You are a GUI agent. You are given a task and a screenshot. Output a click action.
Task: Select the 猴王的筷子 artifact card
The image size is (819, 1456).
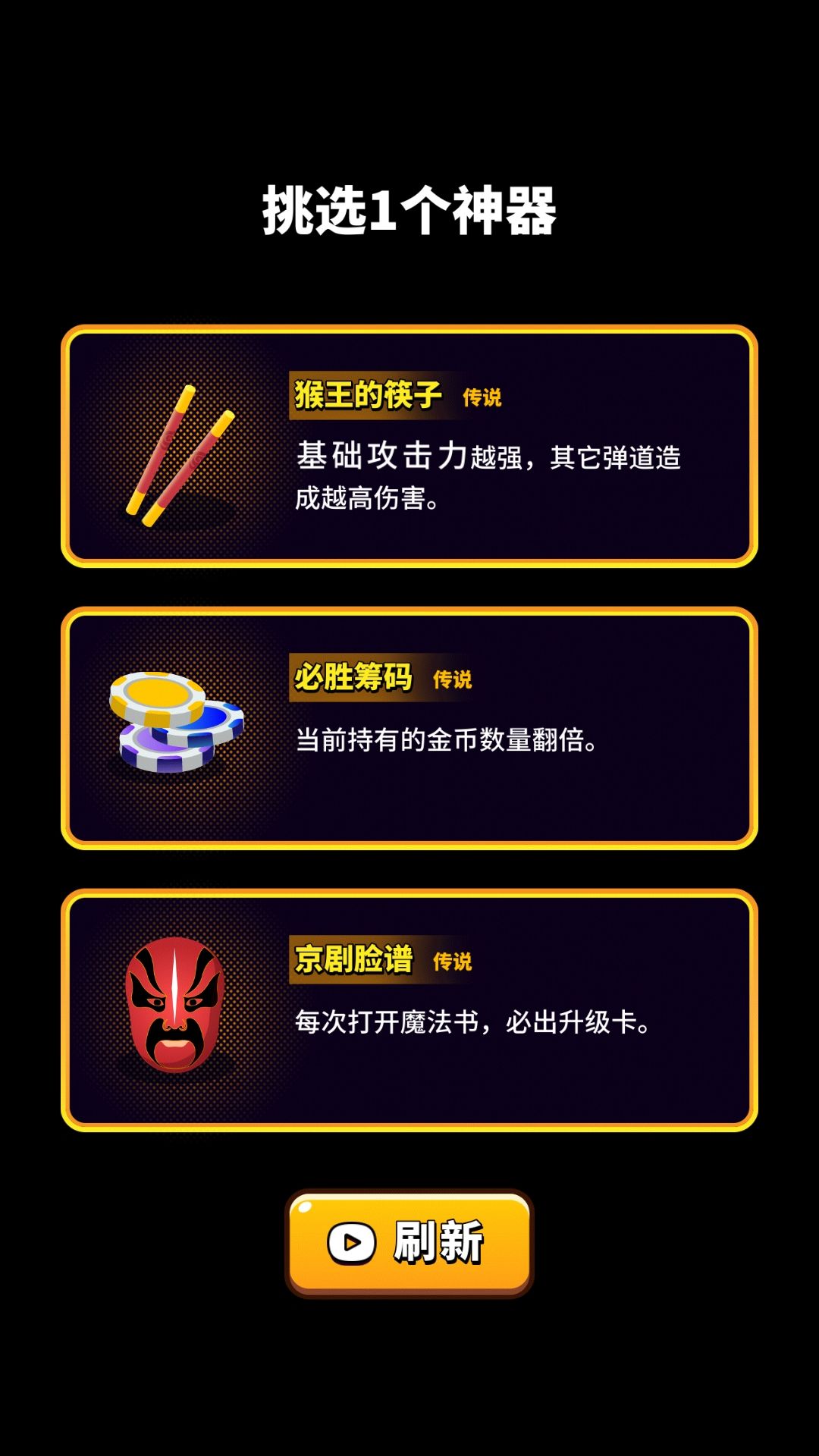pyautogui.click(x=409, y=446)
